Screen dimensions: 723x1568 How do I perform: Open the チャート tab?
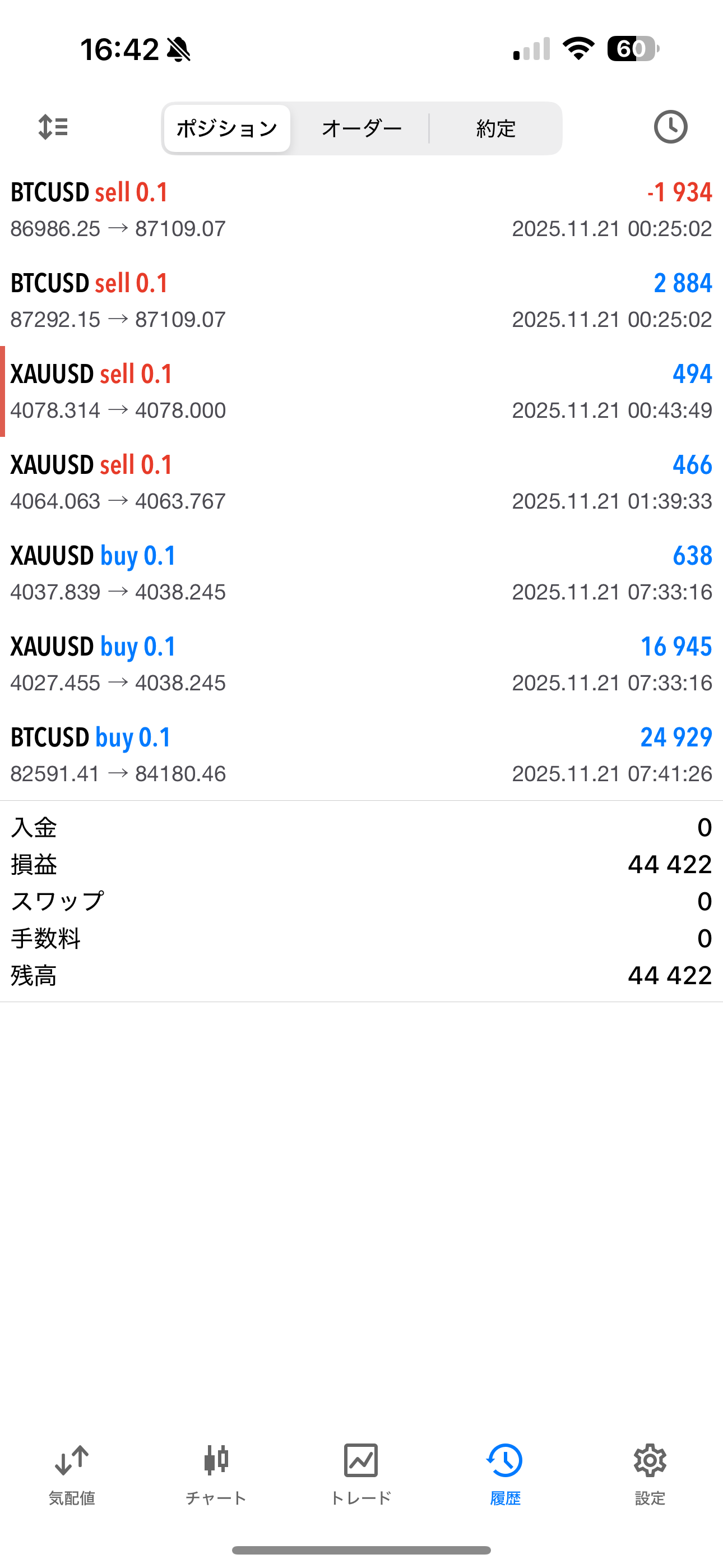216,1474
